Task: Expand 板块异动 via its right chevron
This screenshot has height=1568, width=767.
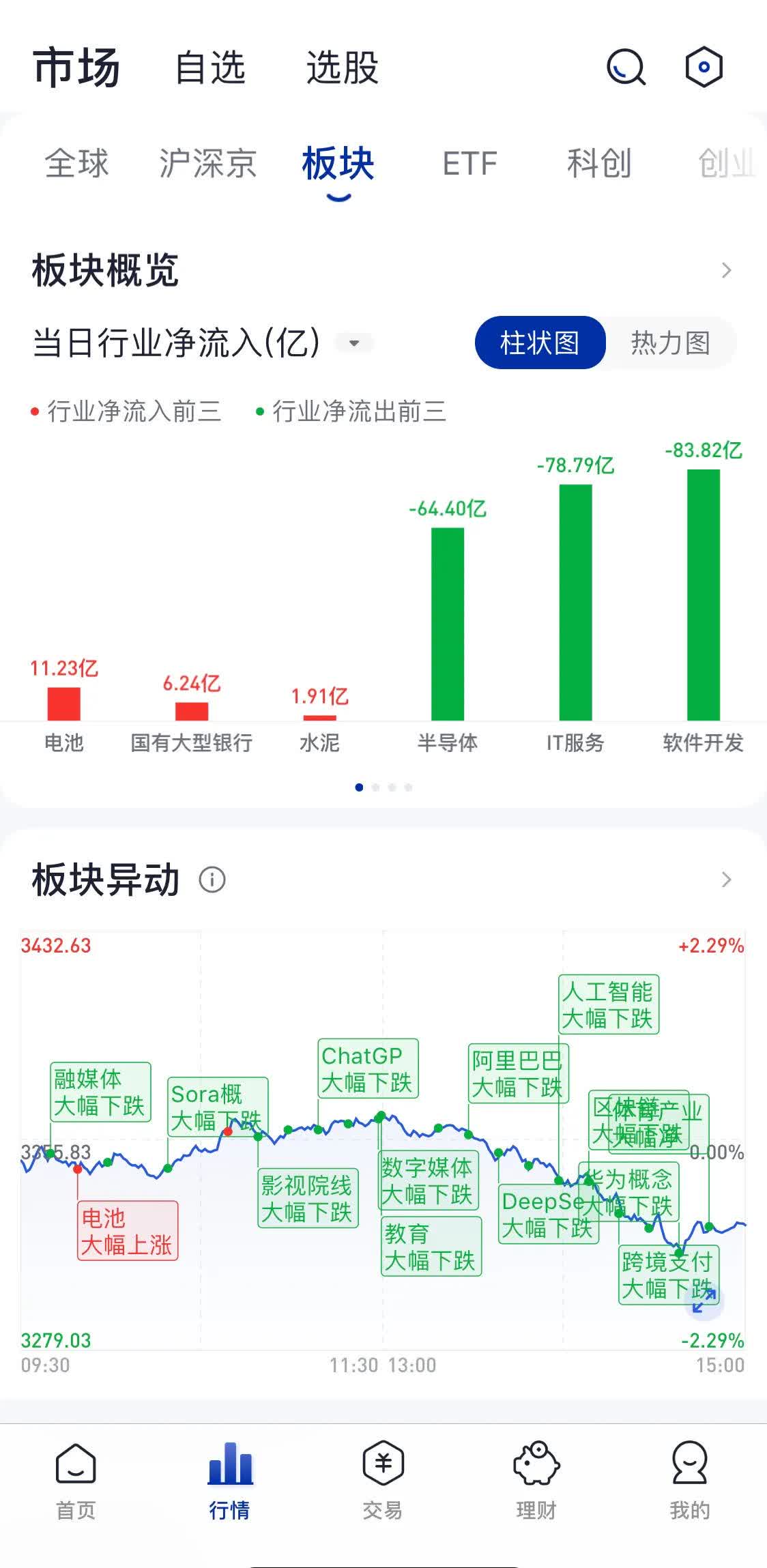Action: point(727,880)
